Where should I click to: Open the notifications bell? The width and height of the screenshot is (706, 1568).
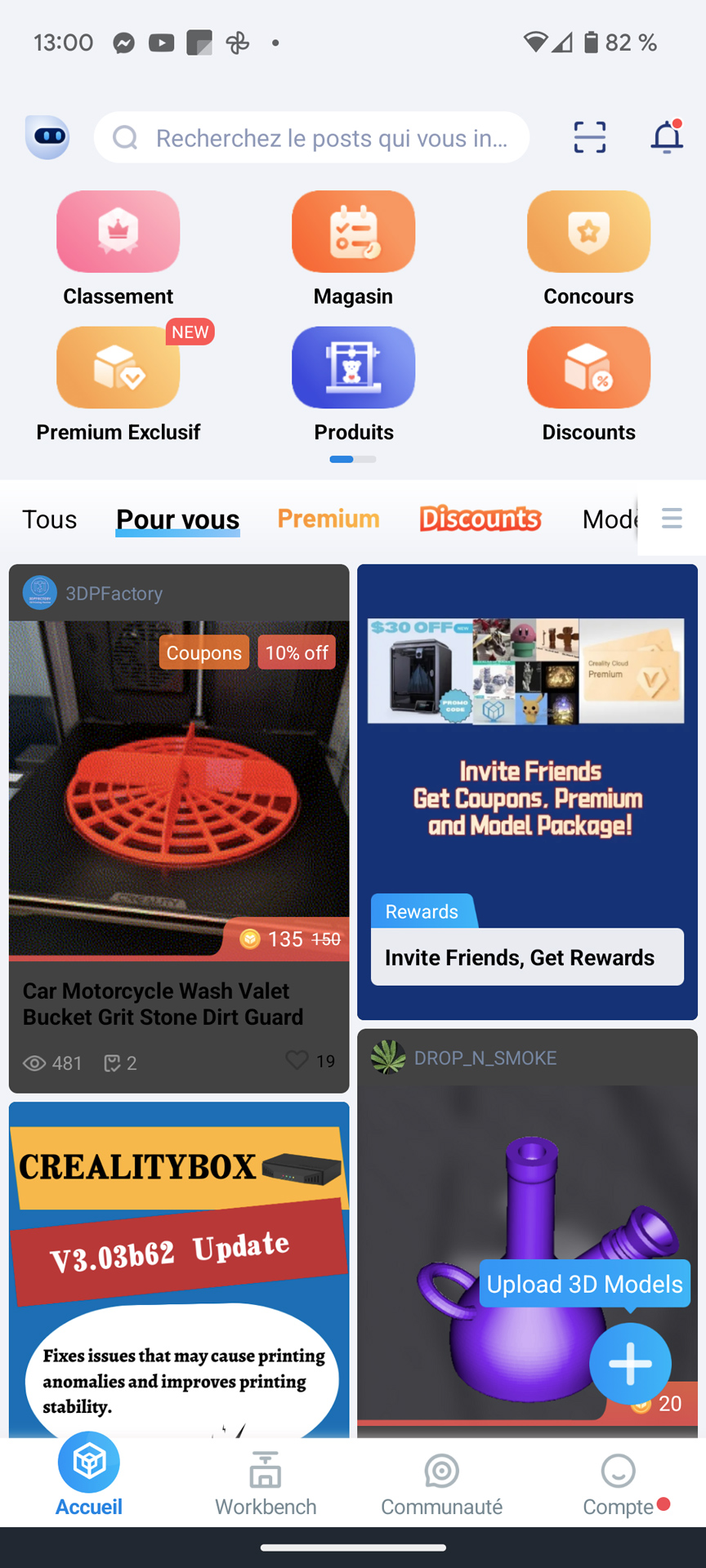(667, 137)
